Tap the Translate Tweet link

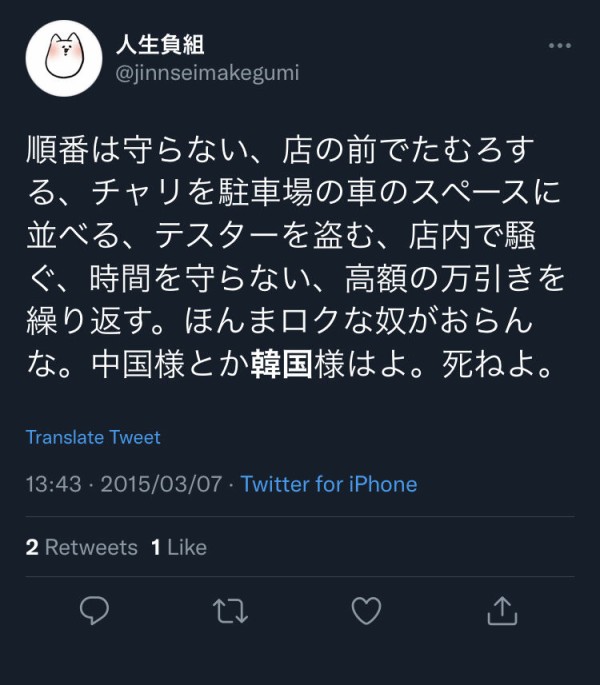point(93,437)
